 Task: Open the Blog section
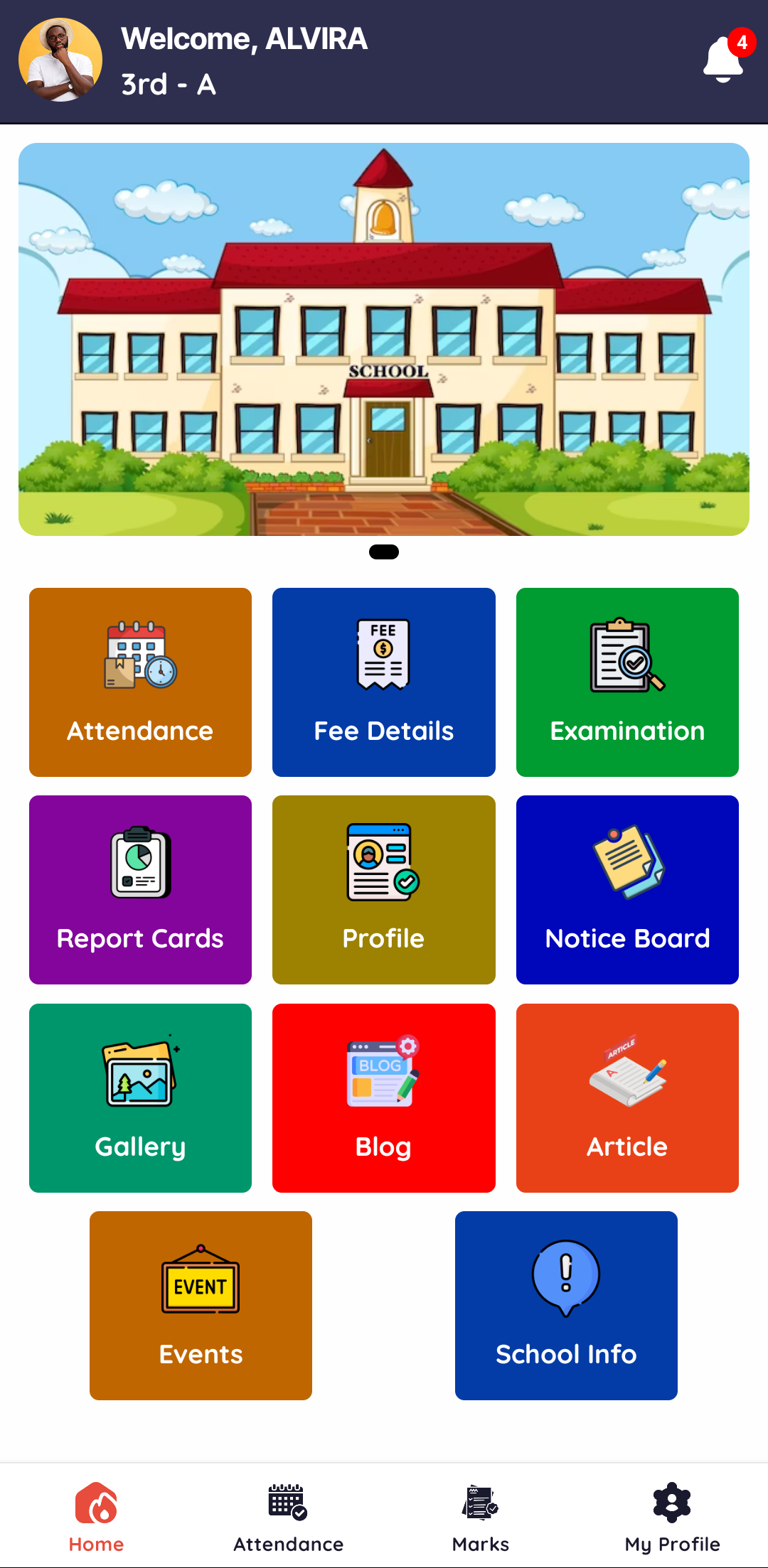click(x=383, y=1098)
